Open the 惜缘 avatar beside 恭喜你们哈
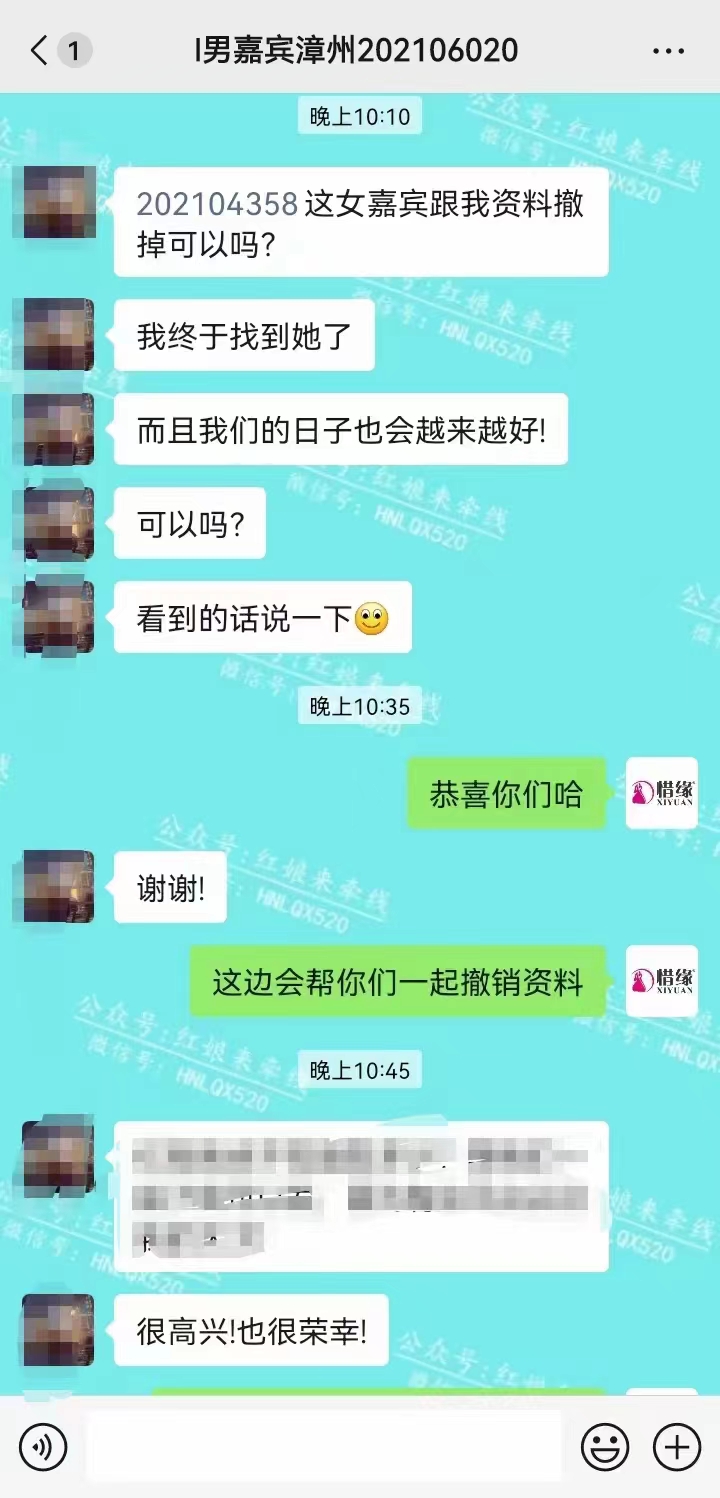Image resolution: width=720 pixels, height=1498 pixels. [661, 793]
